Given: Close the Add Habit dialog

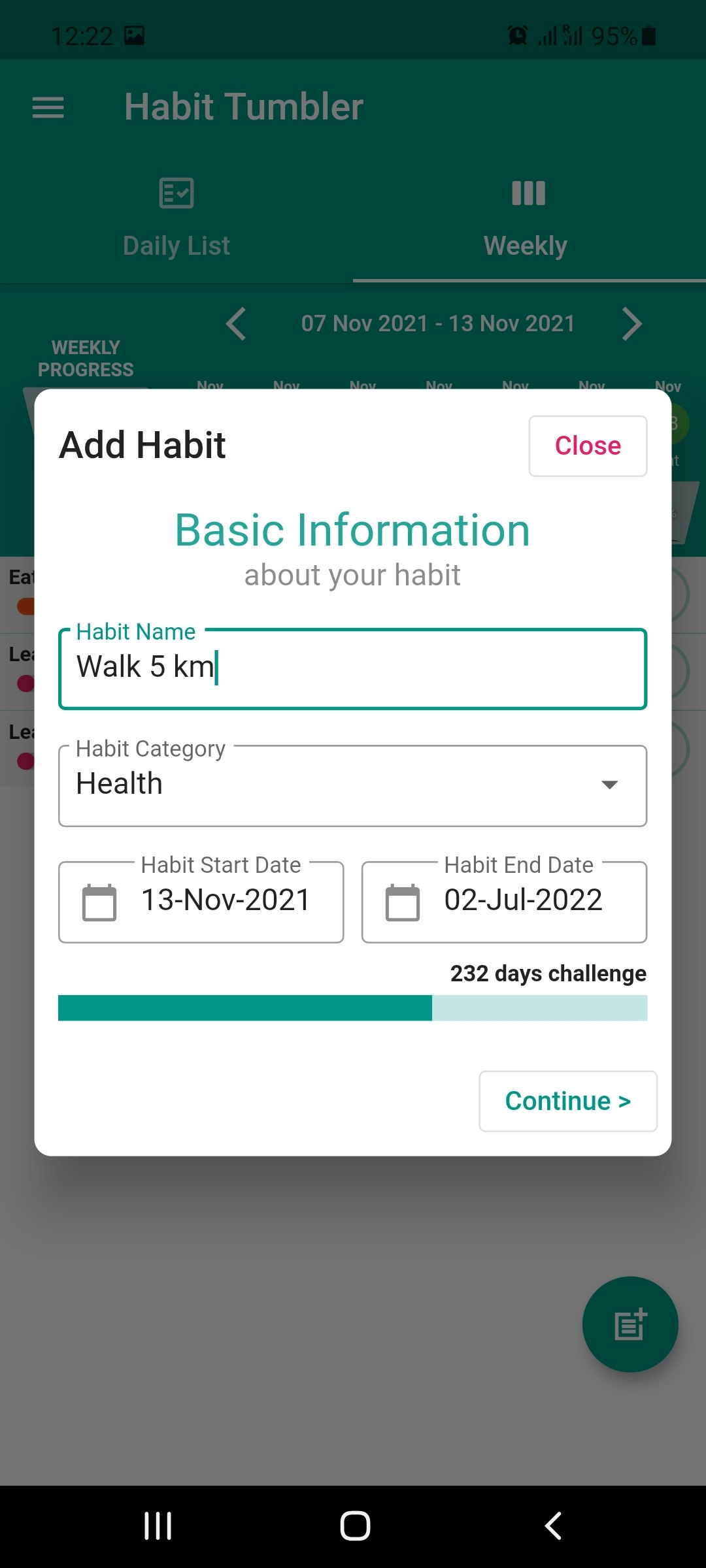Looking at the screenshot, I should (x=586, y=446).
